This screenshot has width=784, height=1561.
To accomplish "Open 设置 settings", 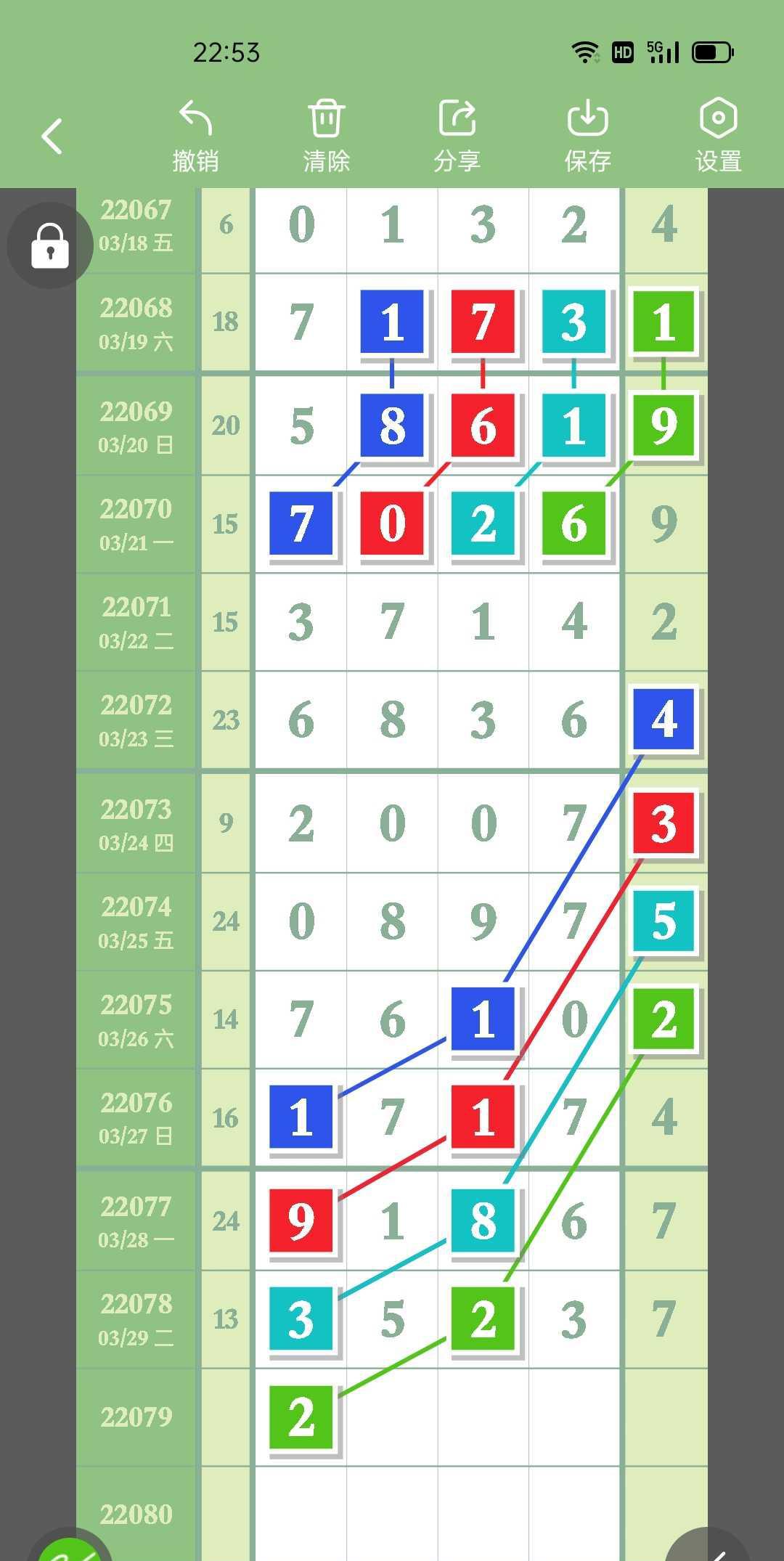I will tap(718, 136).
